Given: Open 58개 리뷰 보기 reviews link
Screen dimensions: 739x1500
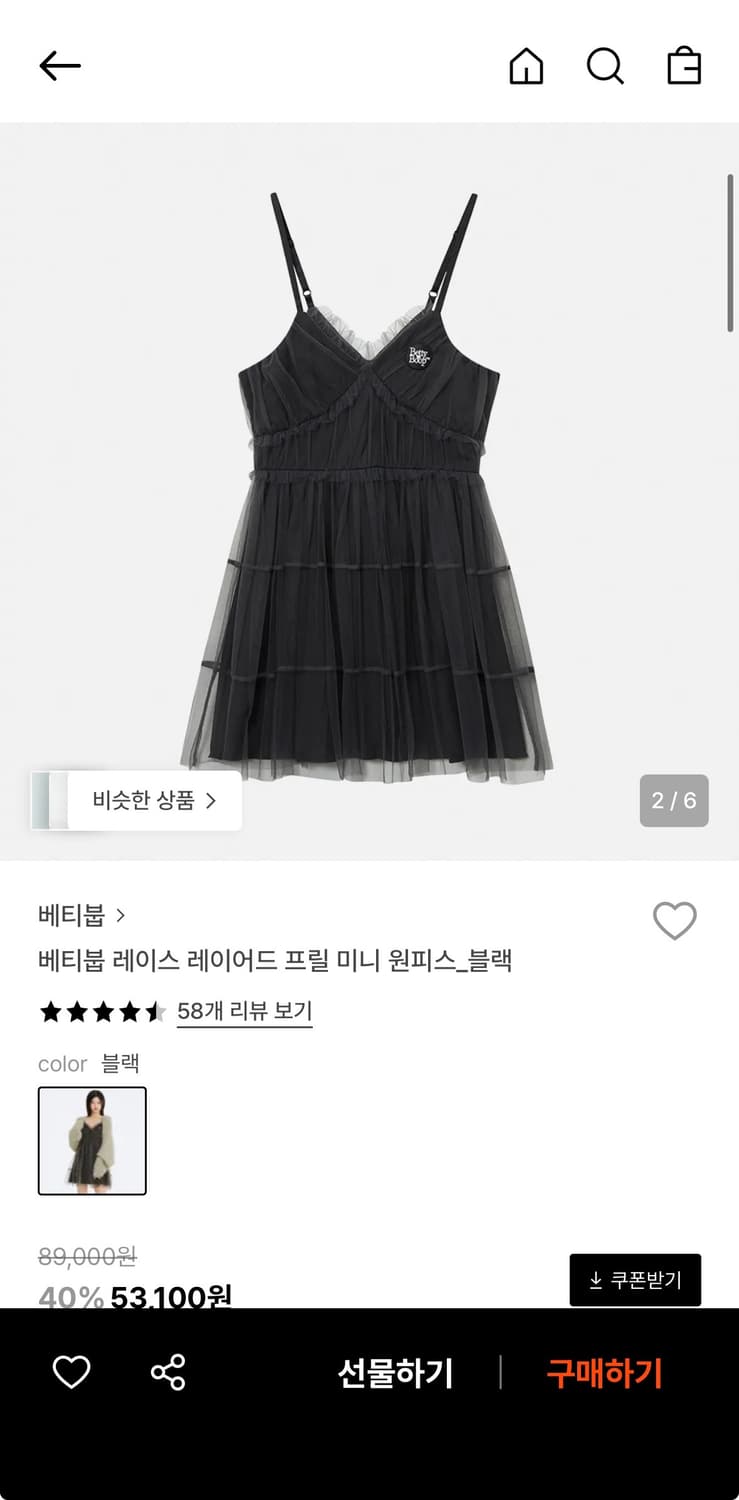Looking at the screenshot, I should (244, 1011).
